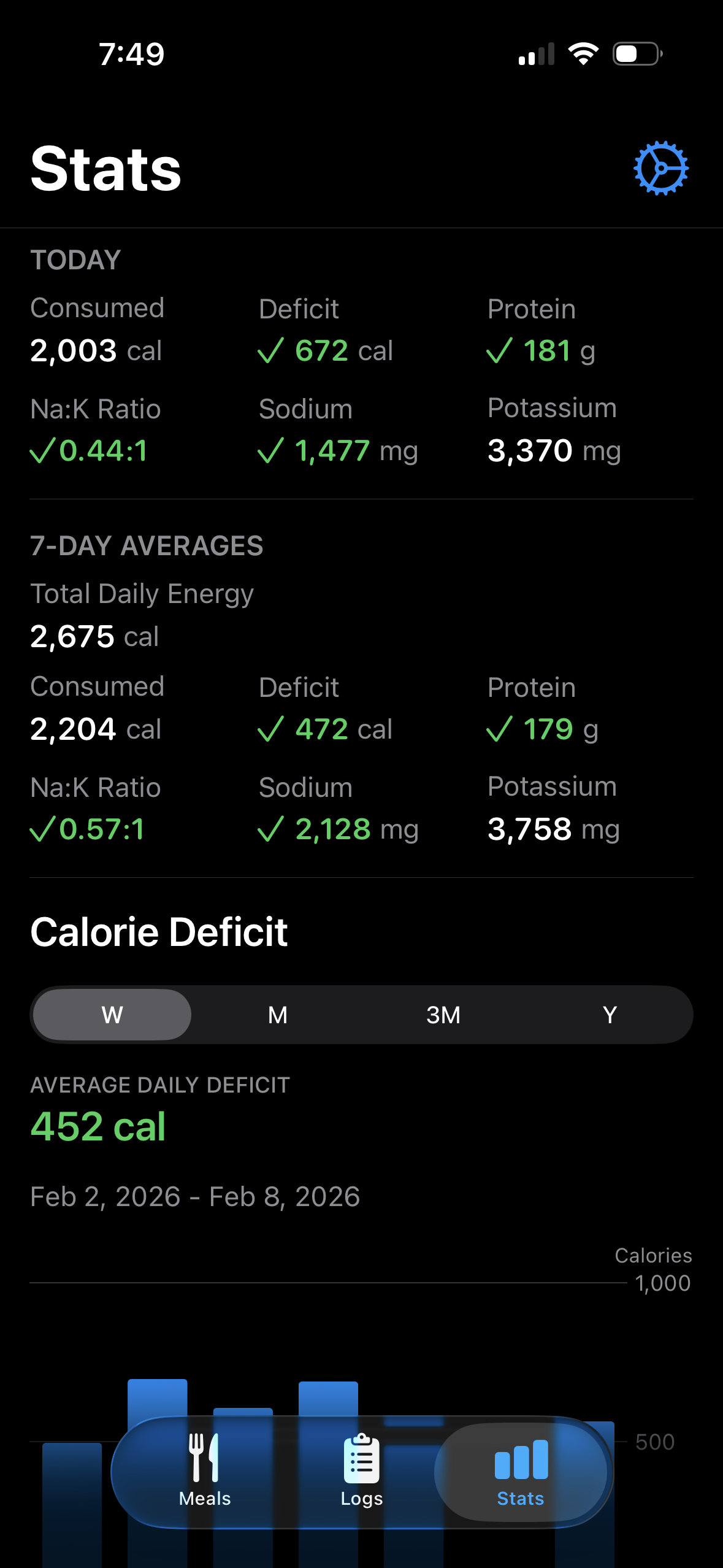
Task: Tap the 452 cal average deficit value
Action: pyautogui.click(x=98, y=1126)
